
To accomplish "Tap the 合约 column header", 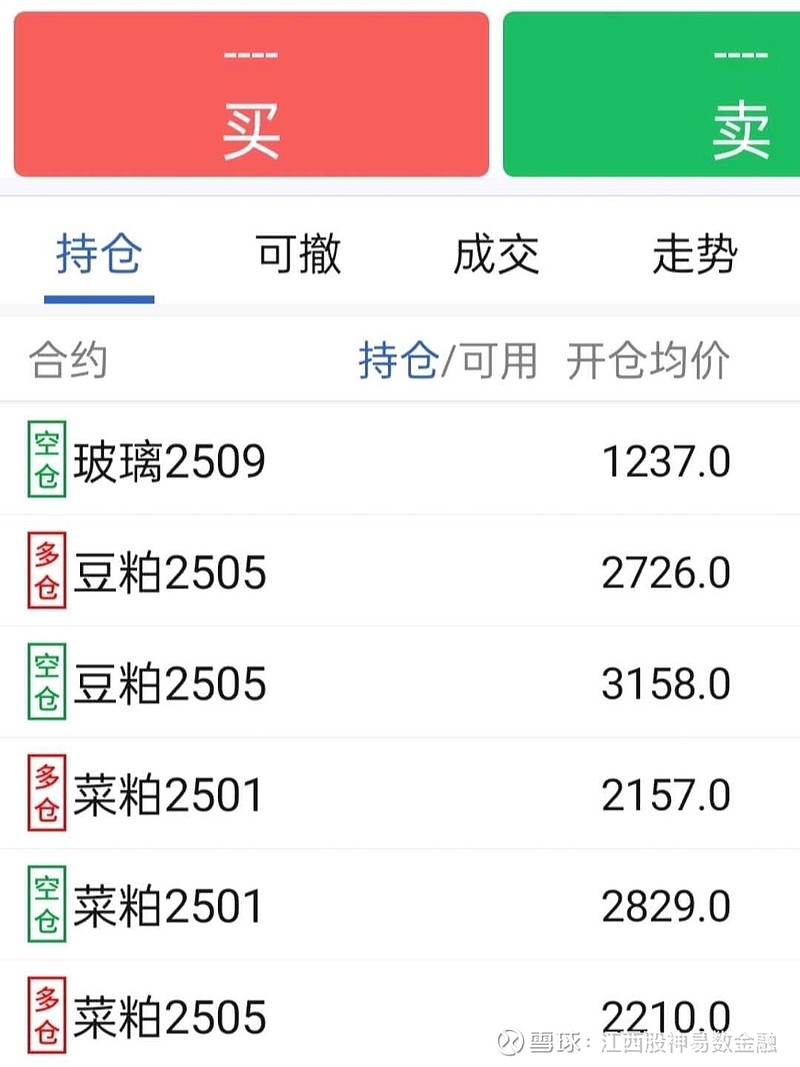I will coord(63,360).
